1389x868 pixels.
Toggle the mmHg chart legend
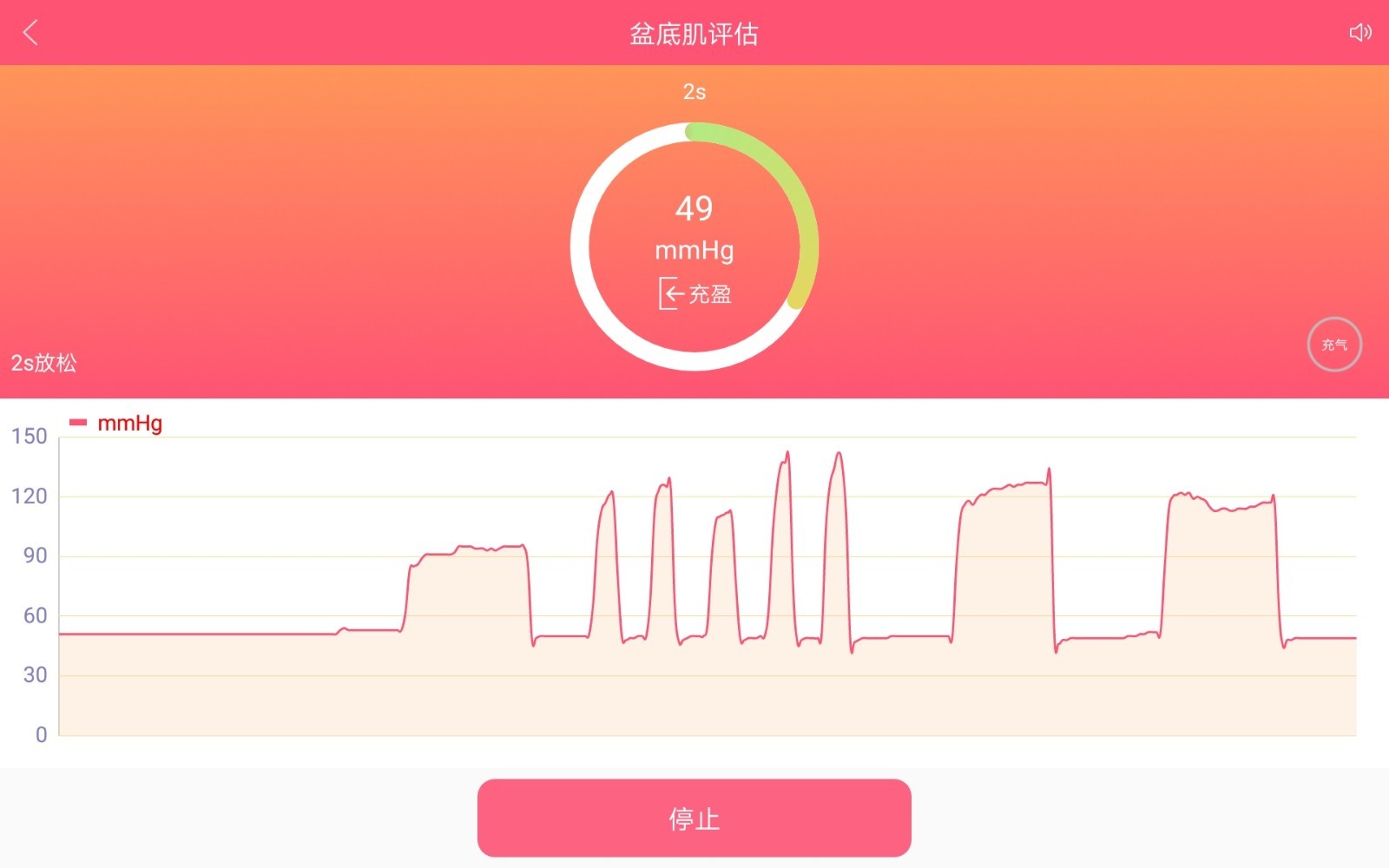coord(116,423)
